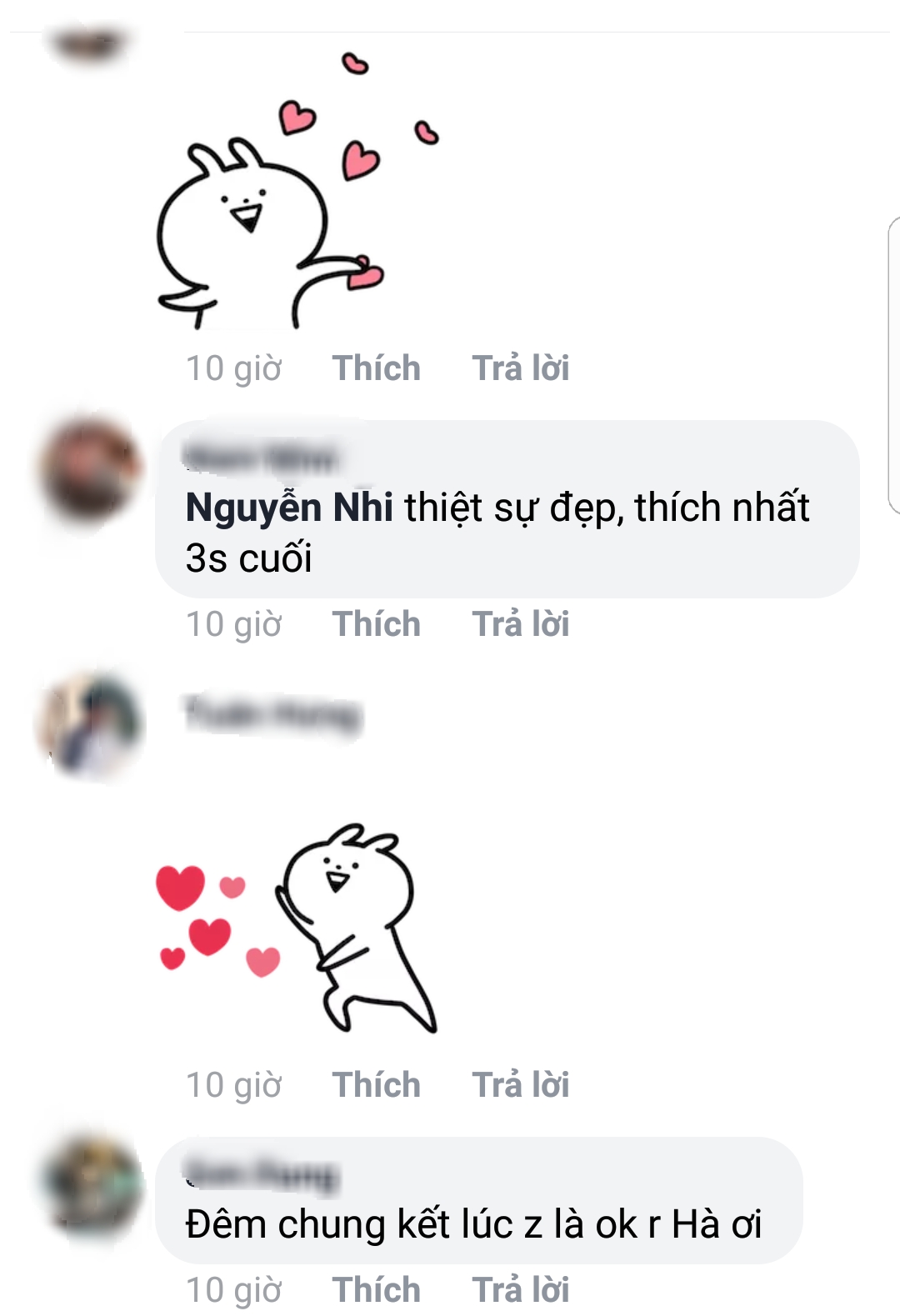Open the bunny sticker with red hearts

tap(296, 927)
